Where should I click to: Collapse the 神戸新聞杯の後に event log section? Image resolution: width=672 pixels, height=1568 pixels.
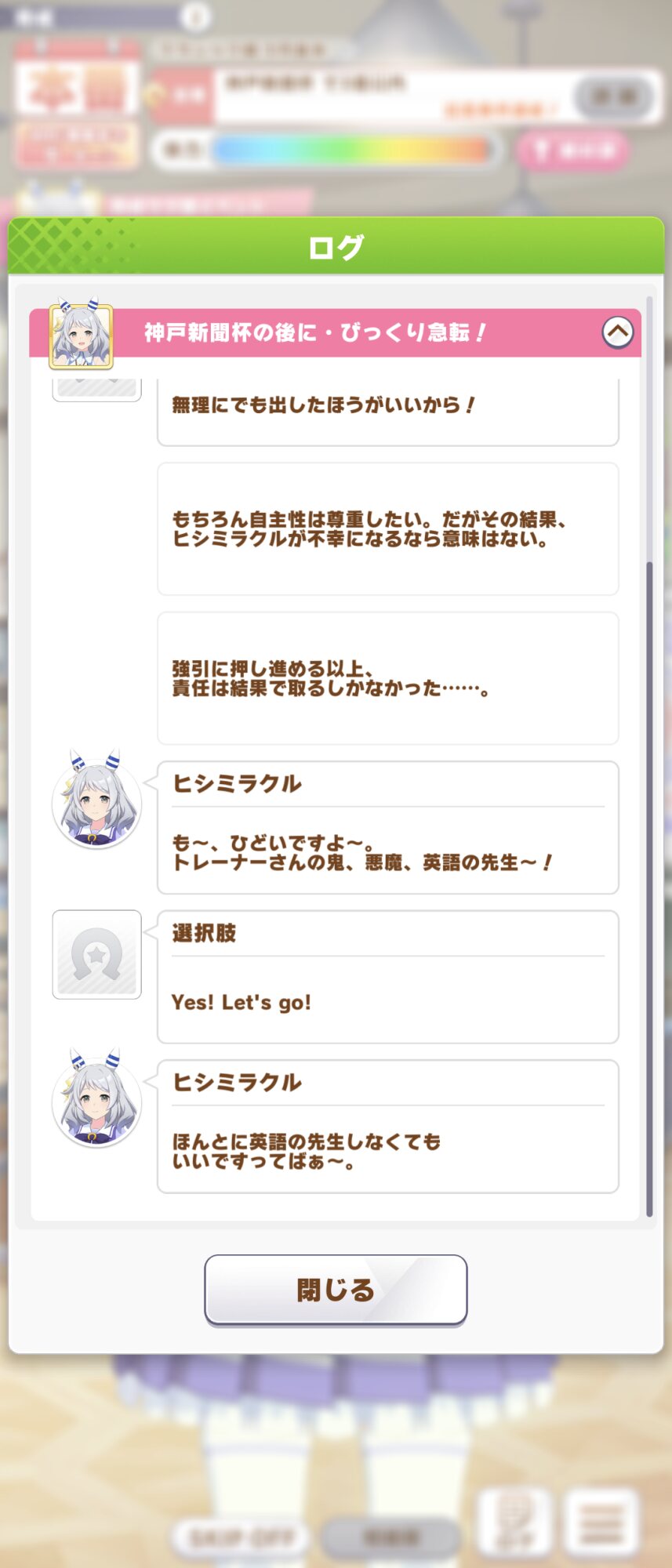[617, 332]
